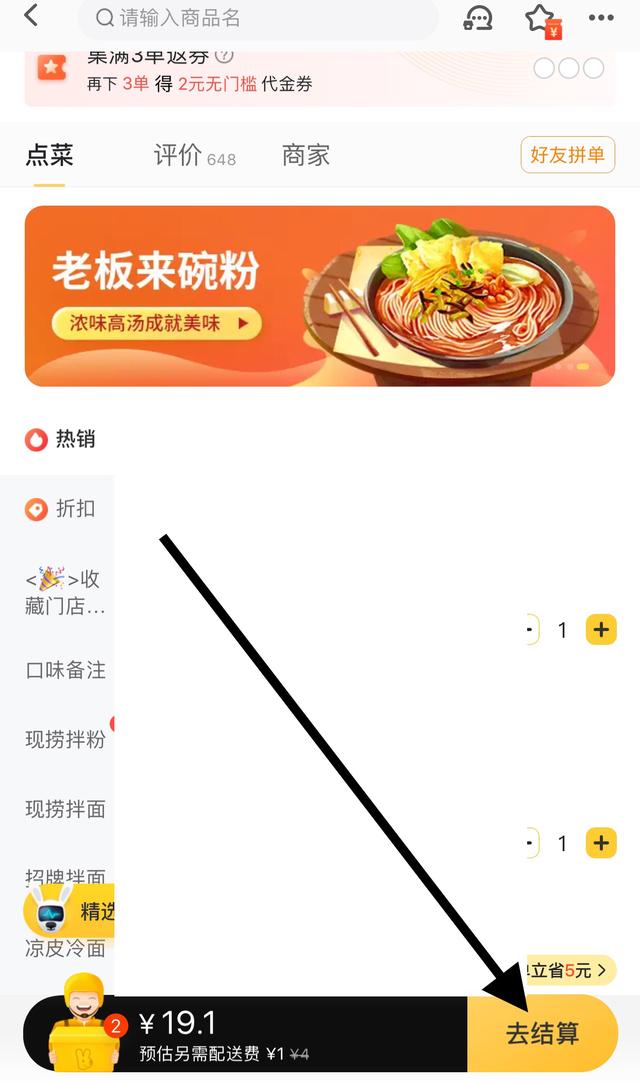Screen dimensions: 640x1081
Task: Open the three-dot overflow menu
Action: tap(601, 18)
